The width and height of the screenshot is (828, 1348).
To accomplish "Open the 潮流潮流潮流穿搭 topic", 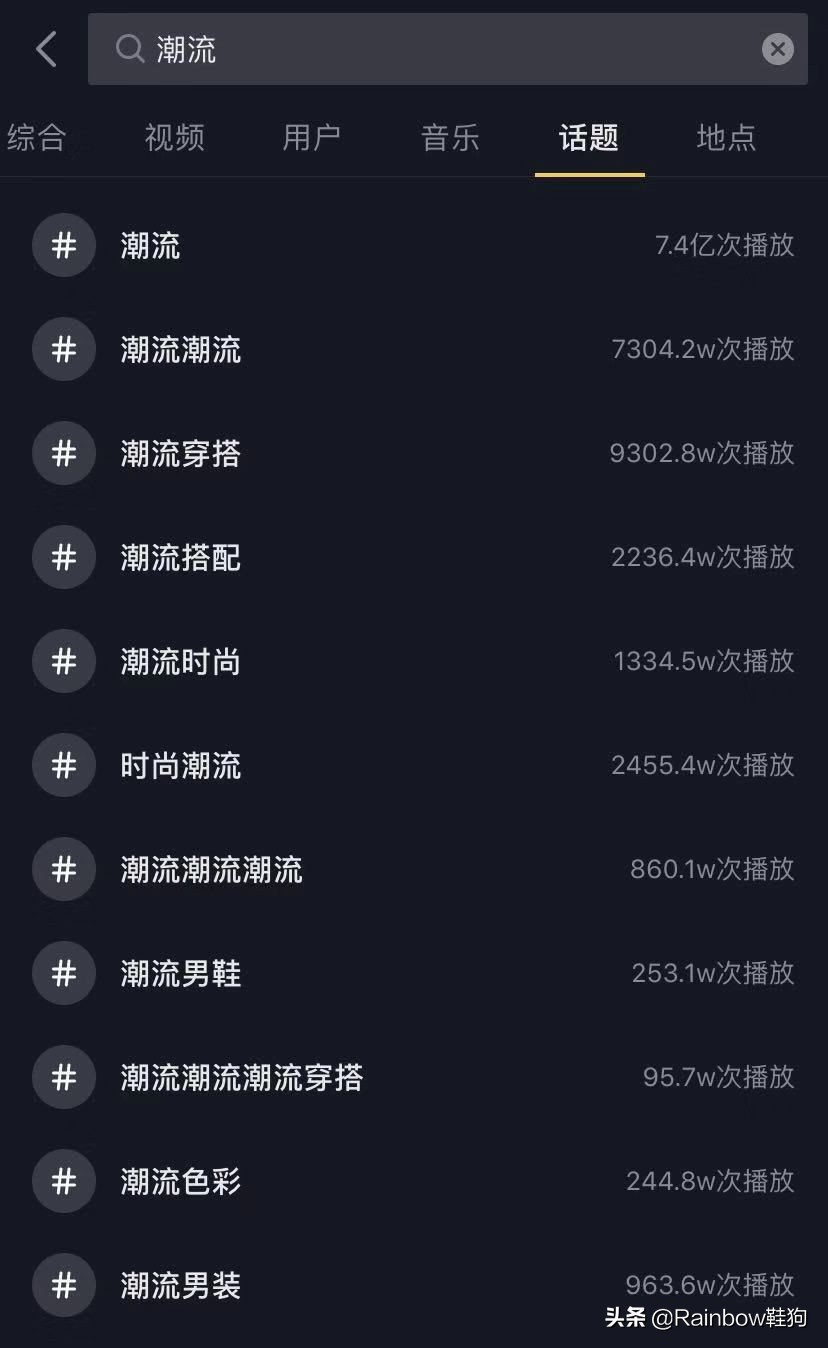I will pos(240,1077).
